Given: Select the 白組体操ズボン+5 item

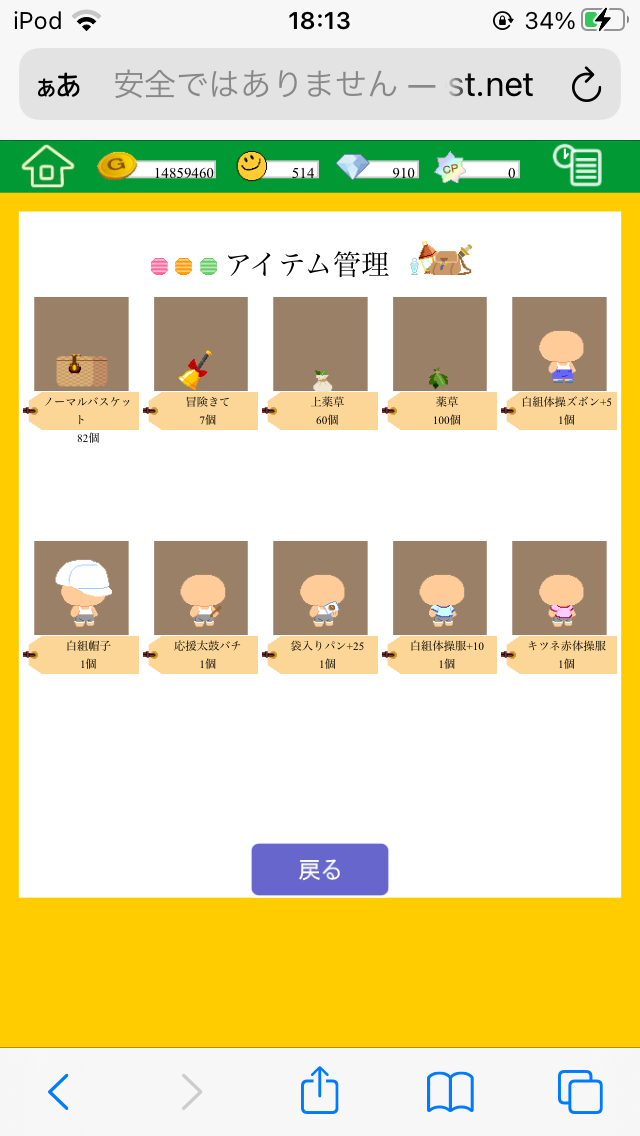Looking at the screenshot, I should (559, 345).
